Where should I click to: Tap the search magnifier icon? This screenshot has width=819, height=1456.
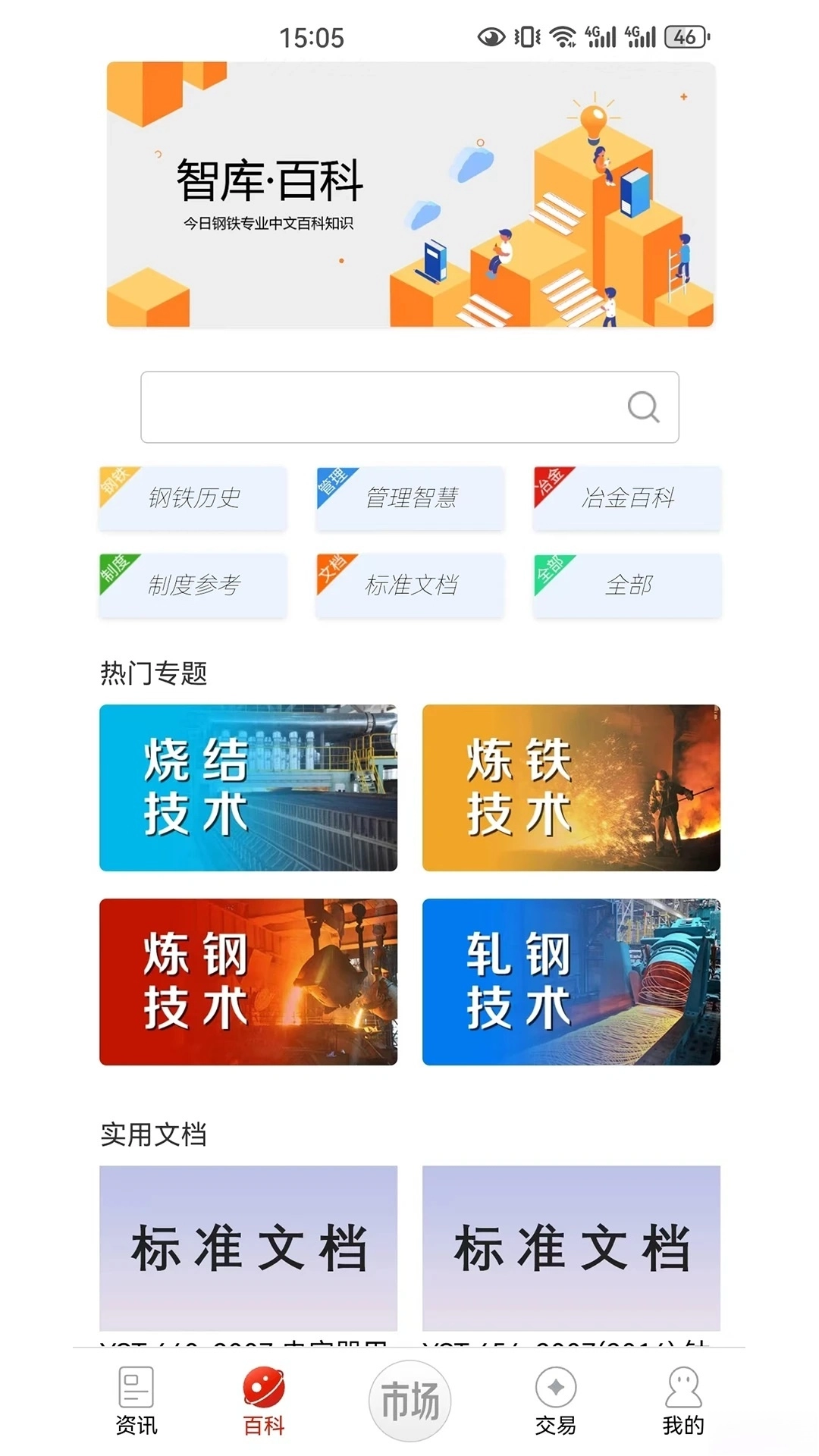click(x=644, y=407)
